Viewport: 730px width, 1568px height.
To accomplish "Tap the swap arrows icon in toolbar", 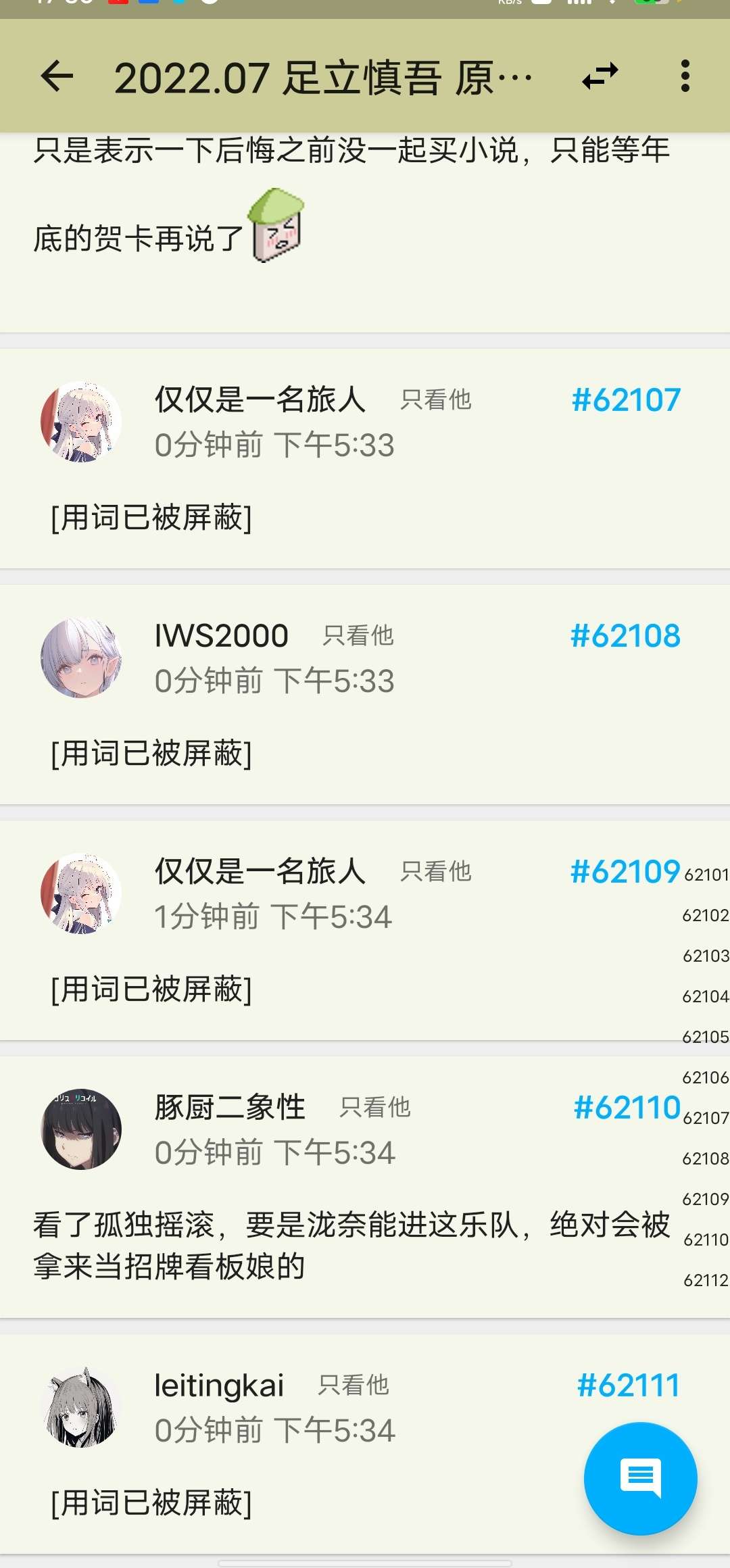I will [x=600, y=76].
